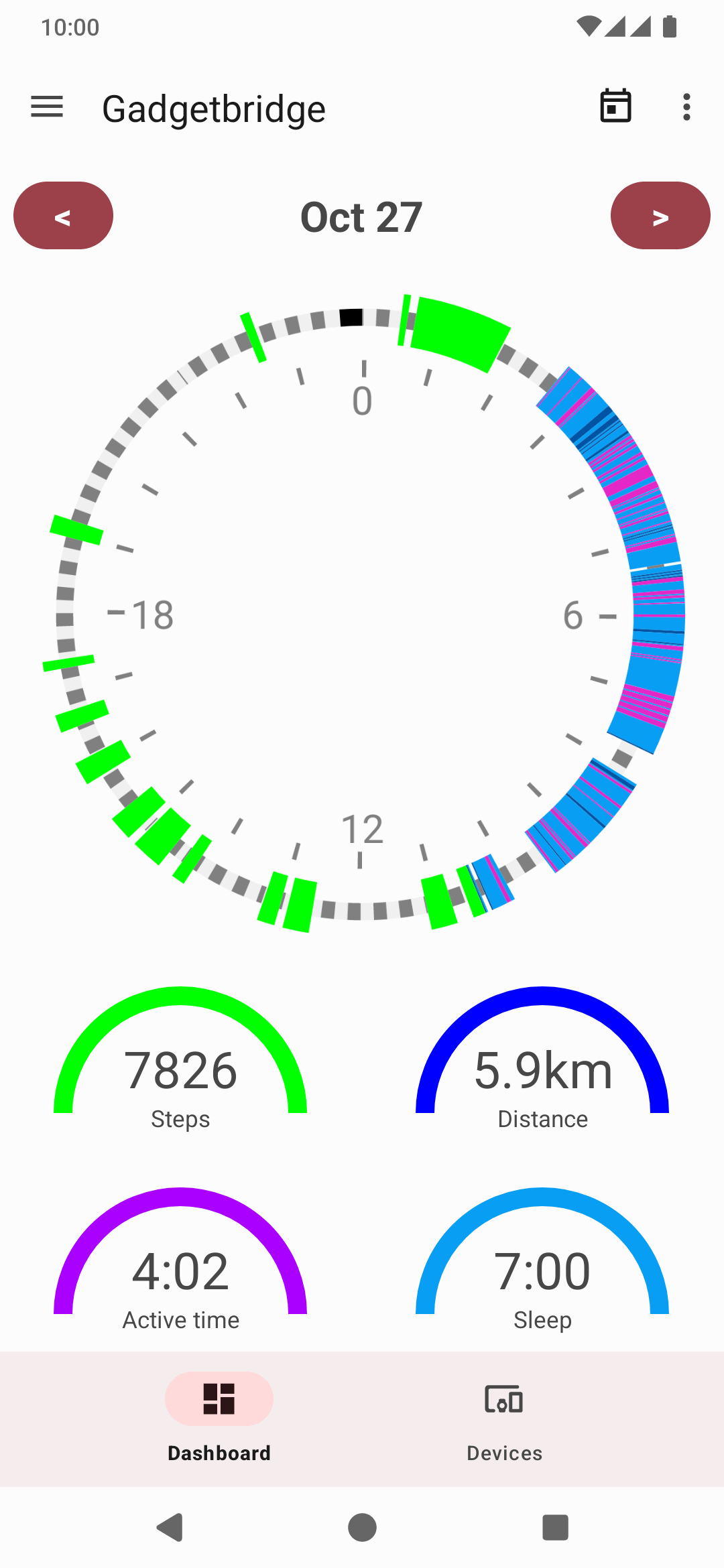Open the overflow options menu
The width and height of the screenshot is (724, 1568).
pos(686,107)
